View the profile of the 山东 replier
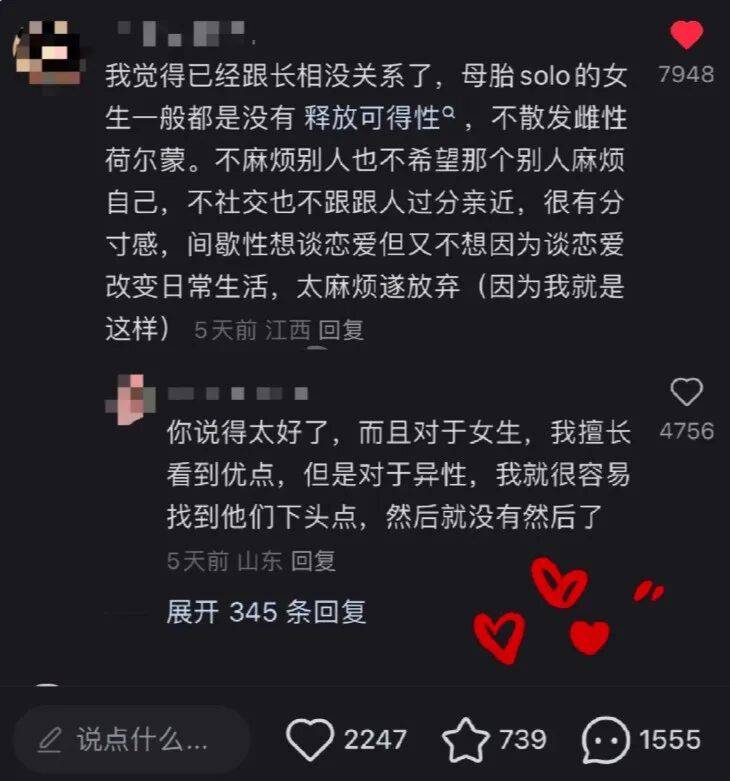Viewport: 730px width, 781px height. (x=134, y=397)
